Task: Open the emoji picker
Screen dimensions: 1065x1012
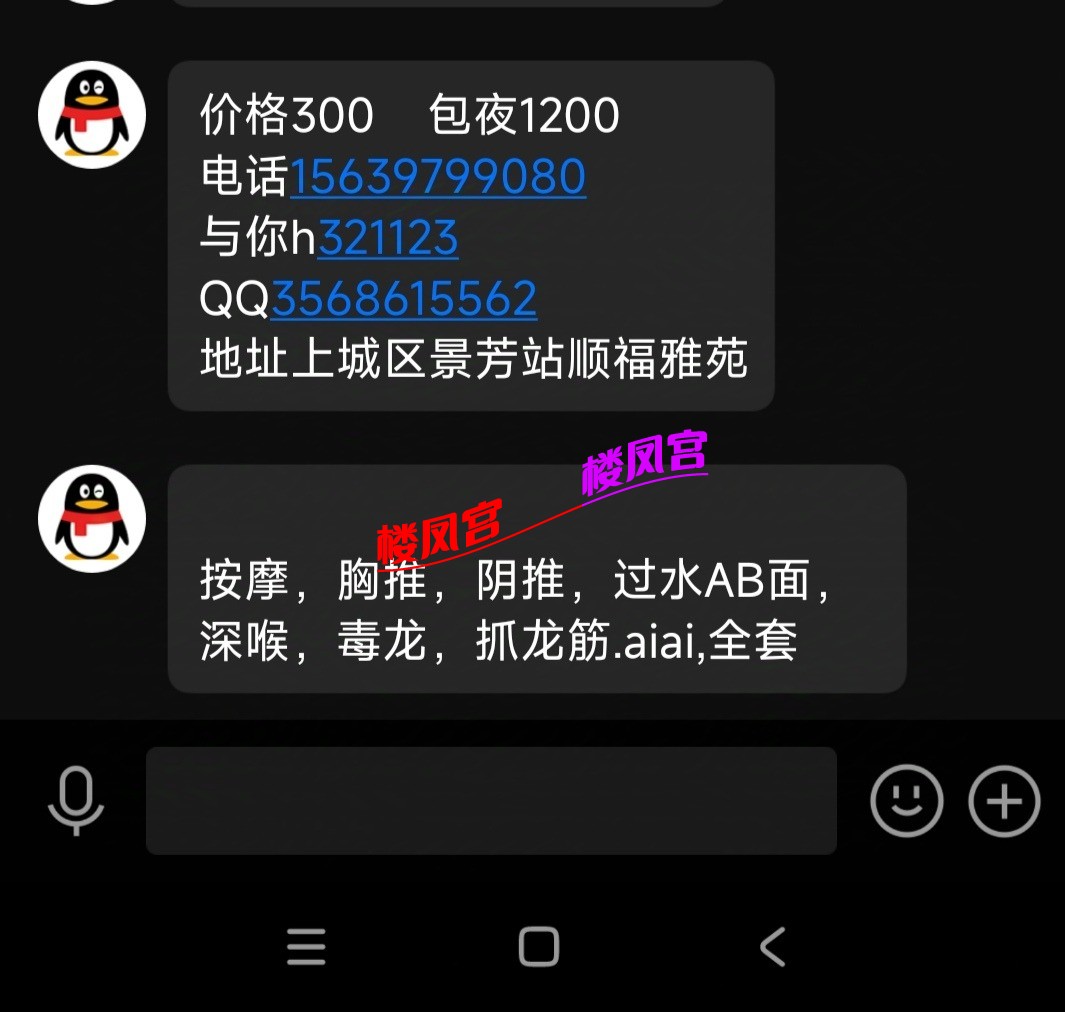Action: point(906,800)
